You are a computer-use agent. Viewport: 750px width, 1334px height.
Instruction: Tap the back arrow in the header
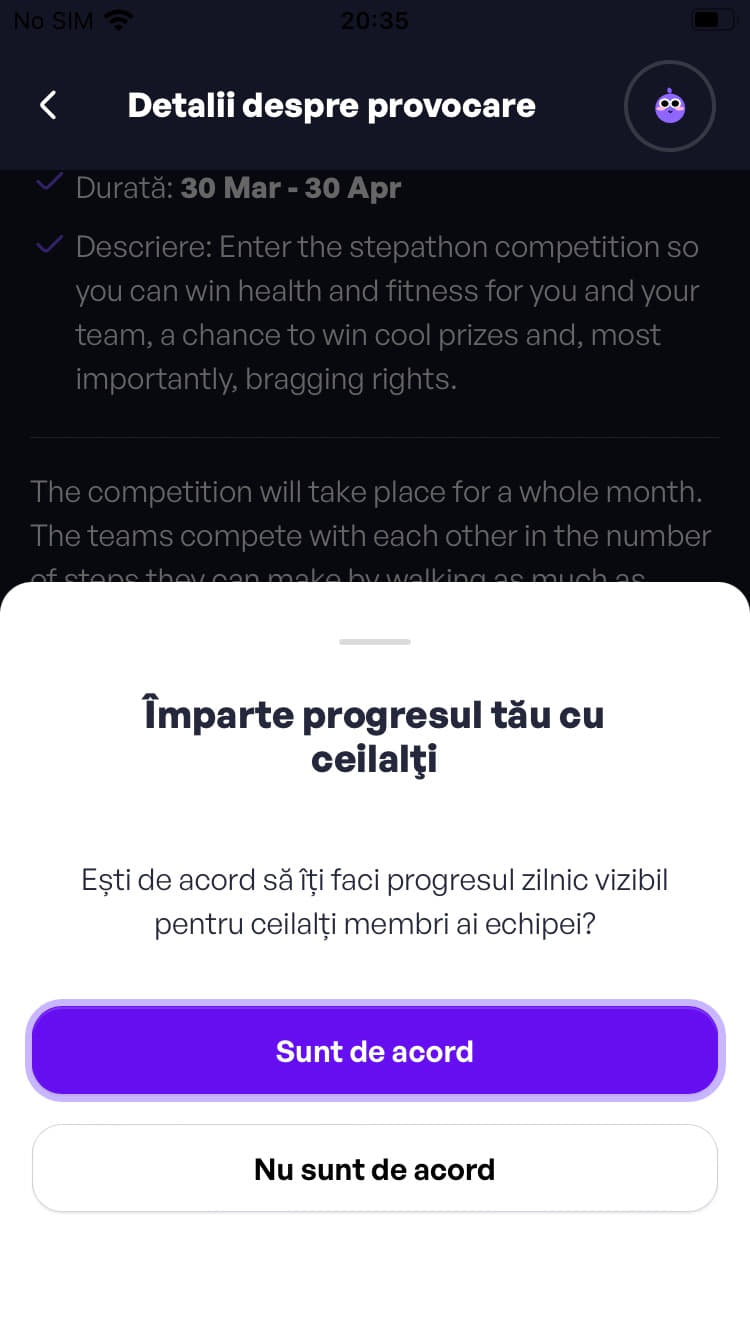48,105
